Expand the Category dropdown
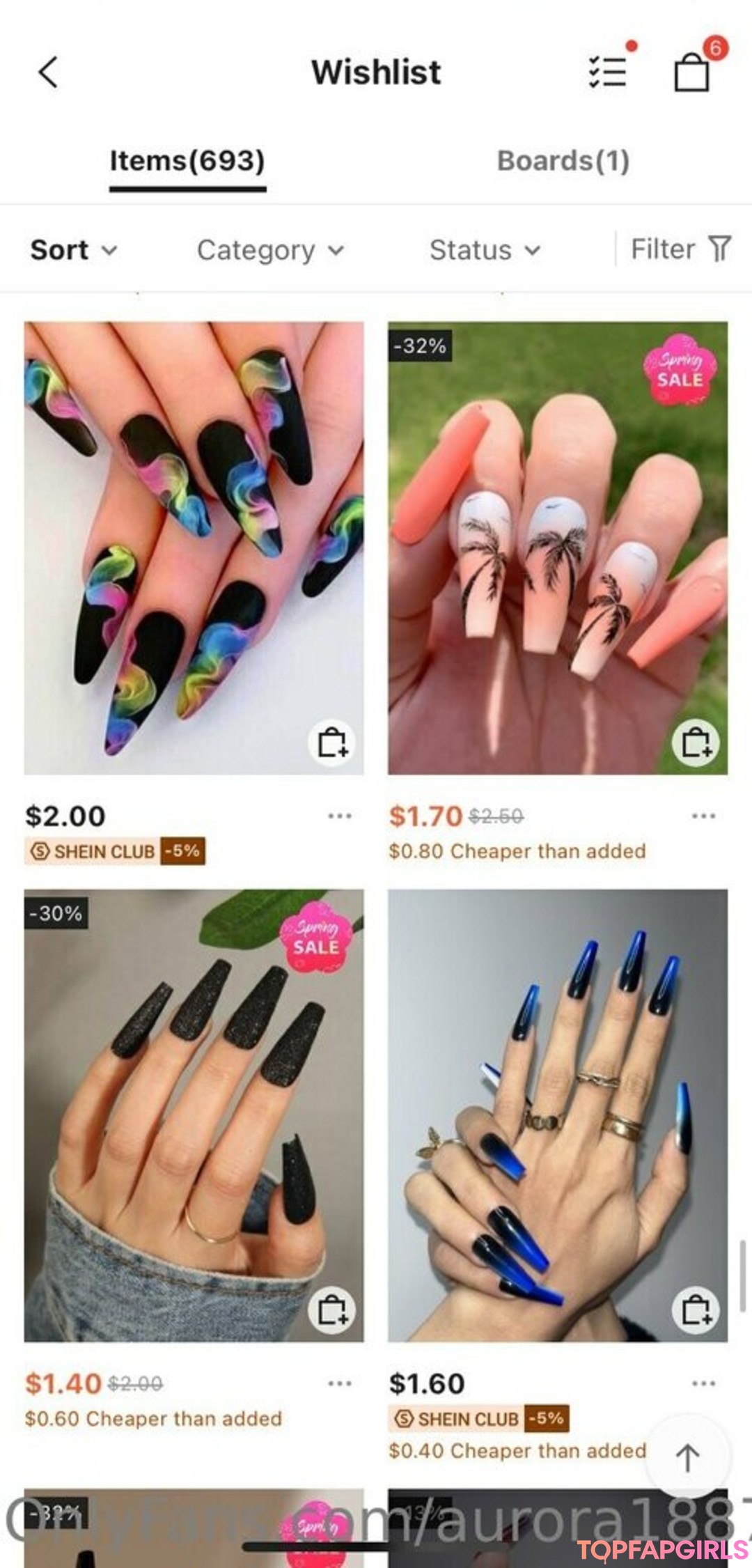Screen dimensions: 752x1568 tap(270, 250)
